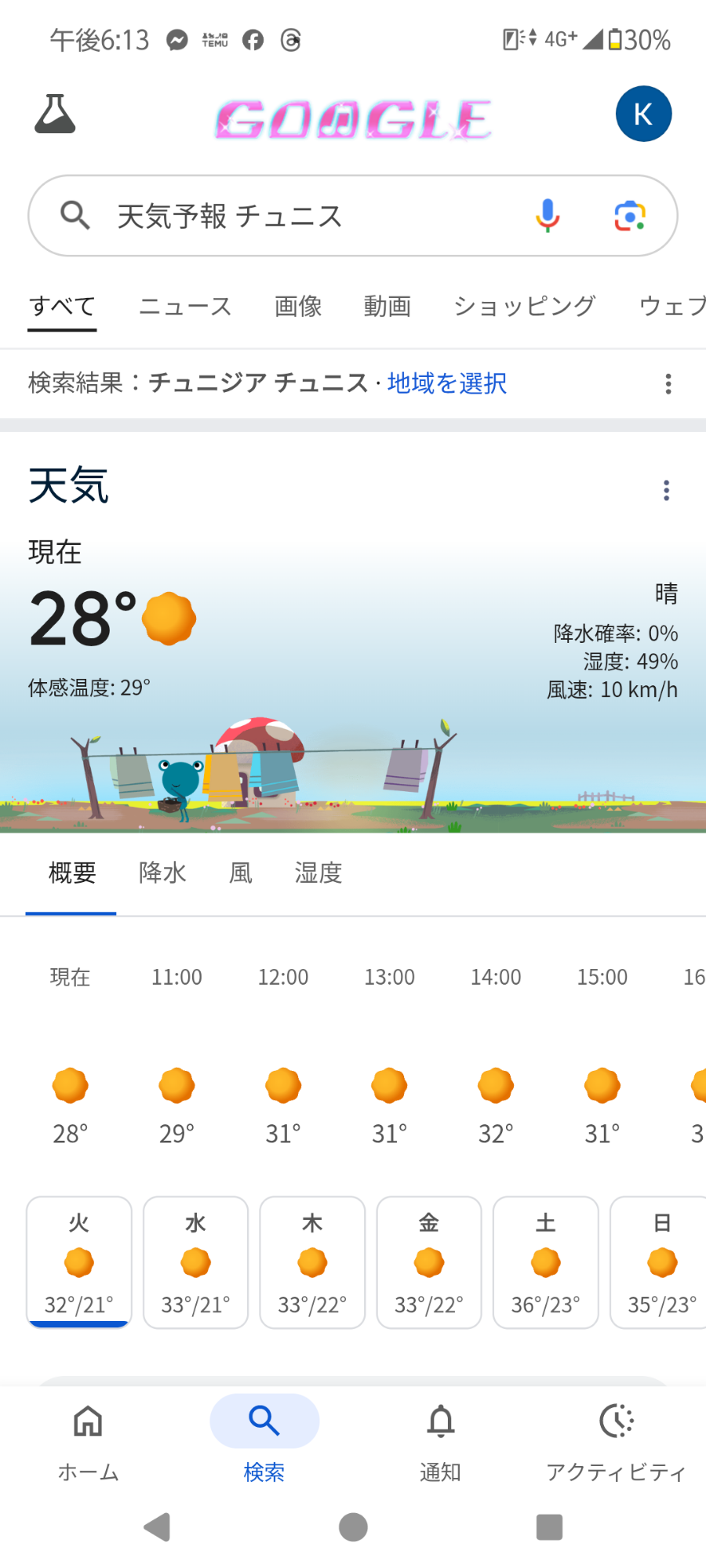Open the 通知 tab
The width and height of the screenshot is (706, 1568).
440,1441
